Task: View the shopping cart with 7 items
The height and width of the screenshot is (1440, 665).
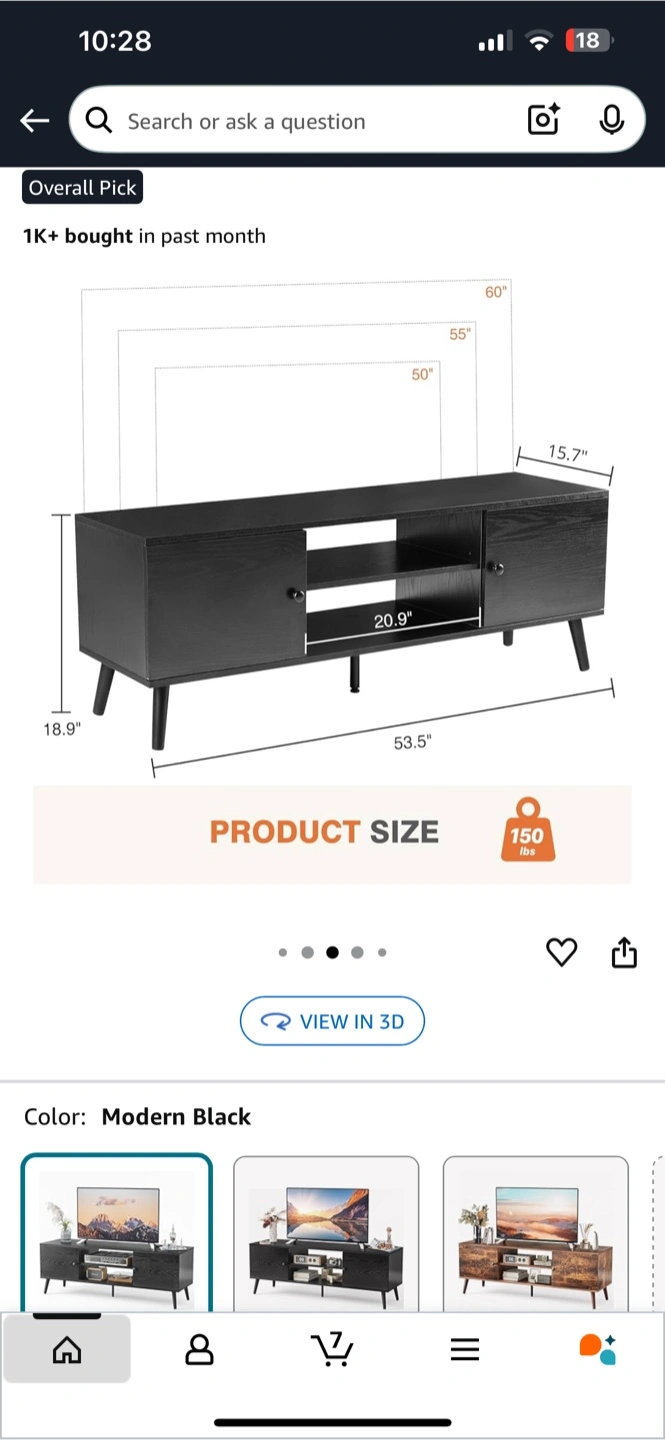Action: (x=332, y=1350)
